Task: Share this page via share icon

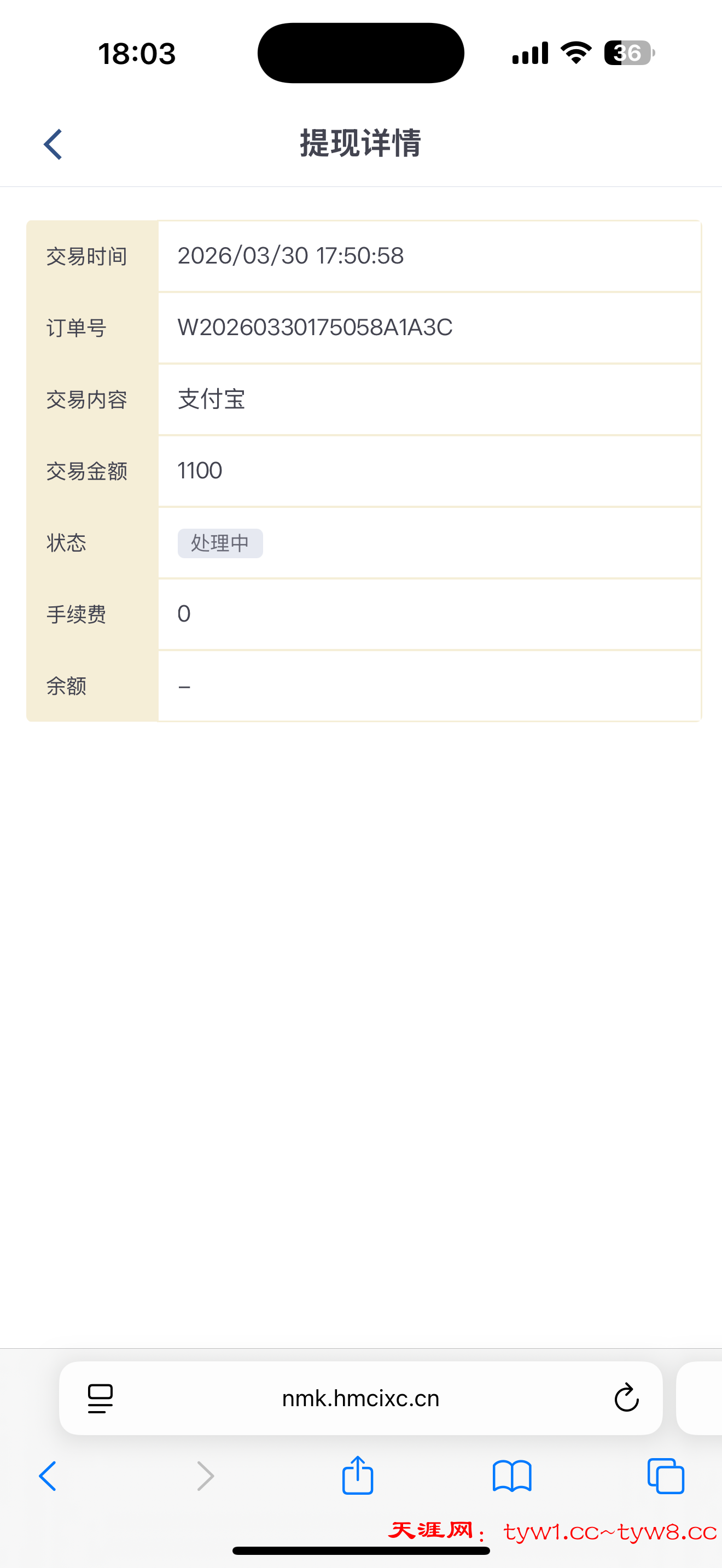Action: (x=357, y=1476)
